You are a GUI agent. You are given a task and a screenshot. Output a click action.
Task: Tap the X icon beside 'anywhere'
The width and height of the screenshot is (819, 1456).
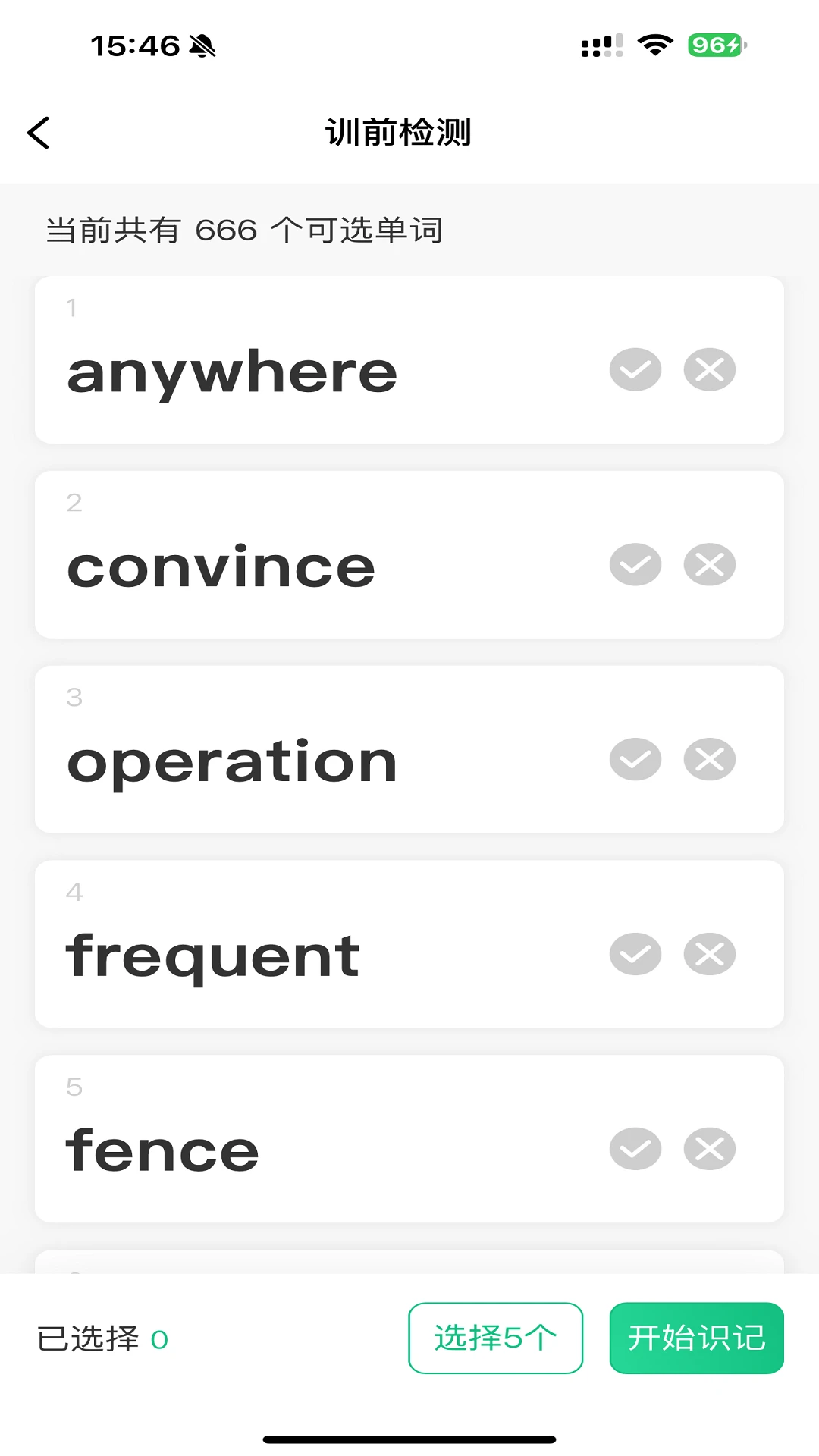(x=710, y=370)
